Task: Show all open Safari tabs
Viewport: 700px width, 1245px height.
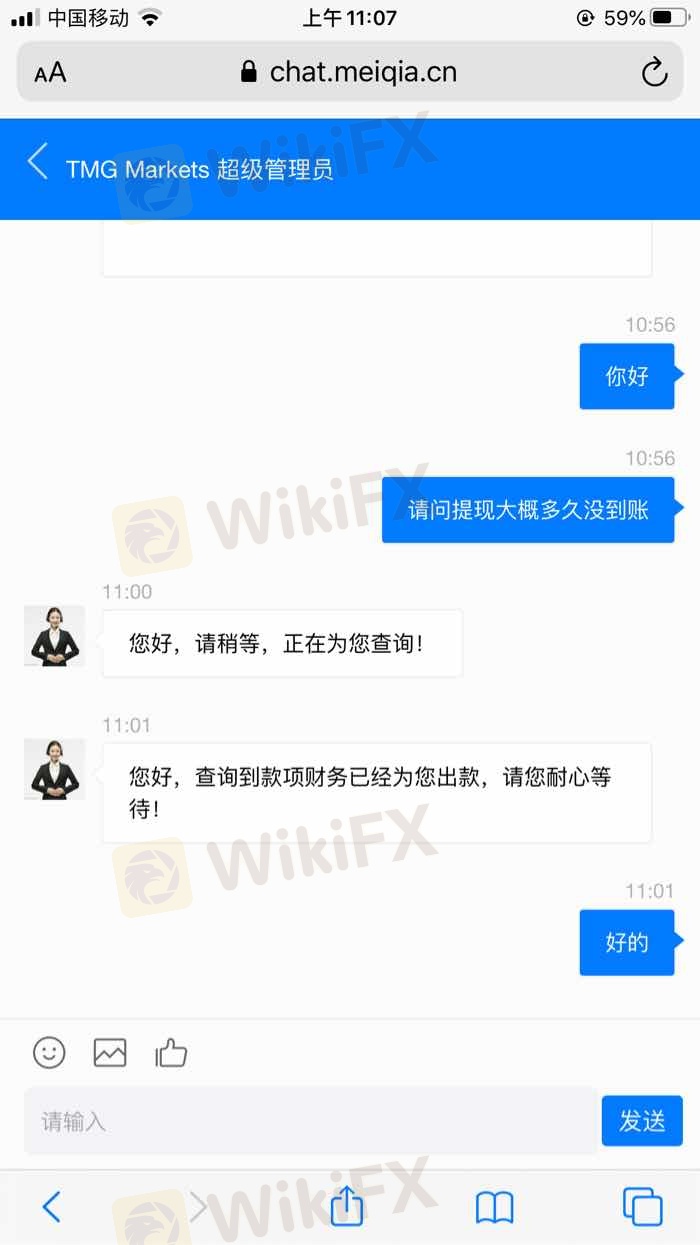Action: coord(642,1207)
